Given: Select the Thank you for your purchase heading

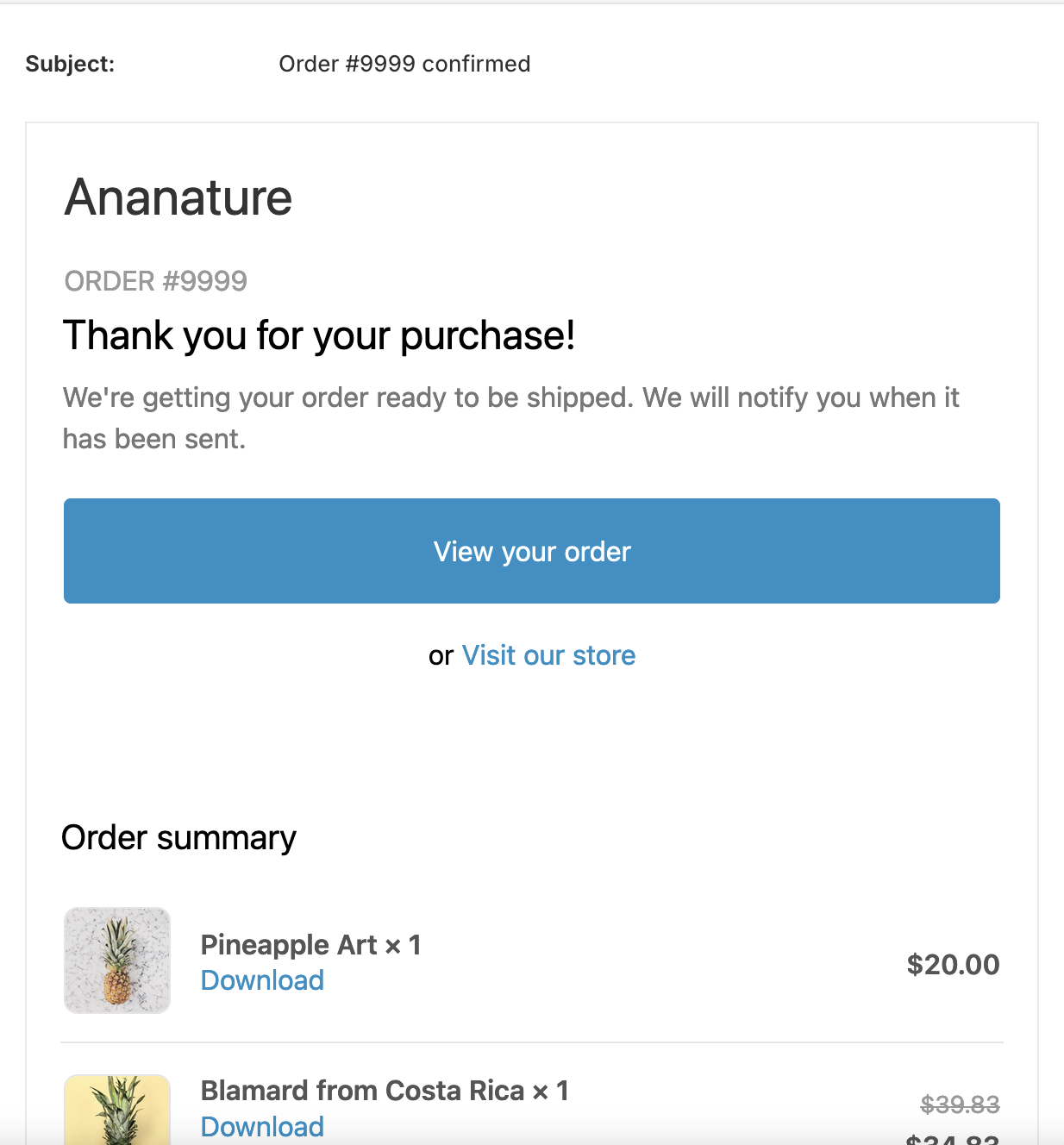Looking at the screenshot, I should click(320, 335).
